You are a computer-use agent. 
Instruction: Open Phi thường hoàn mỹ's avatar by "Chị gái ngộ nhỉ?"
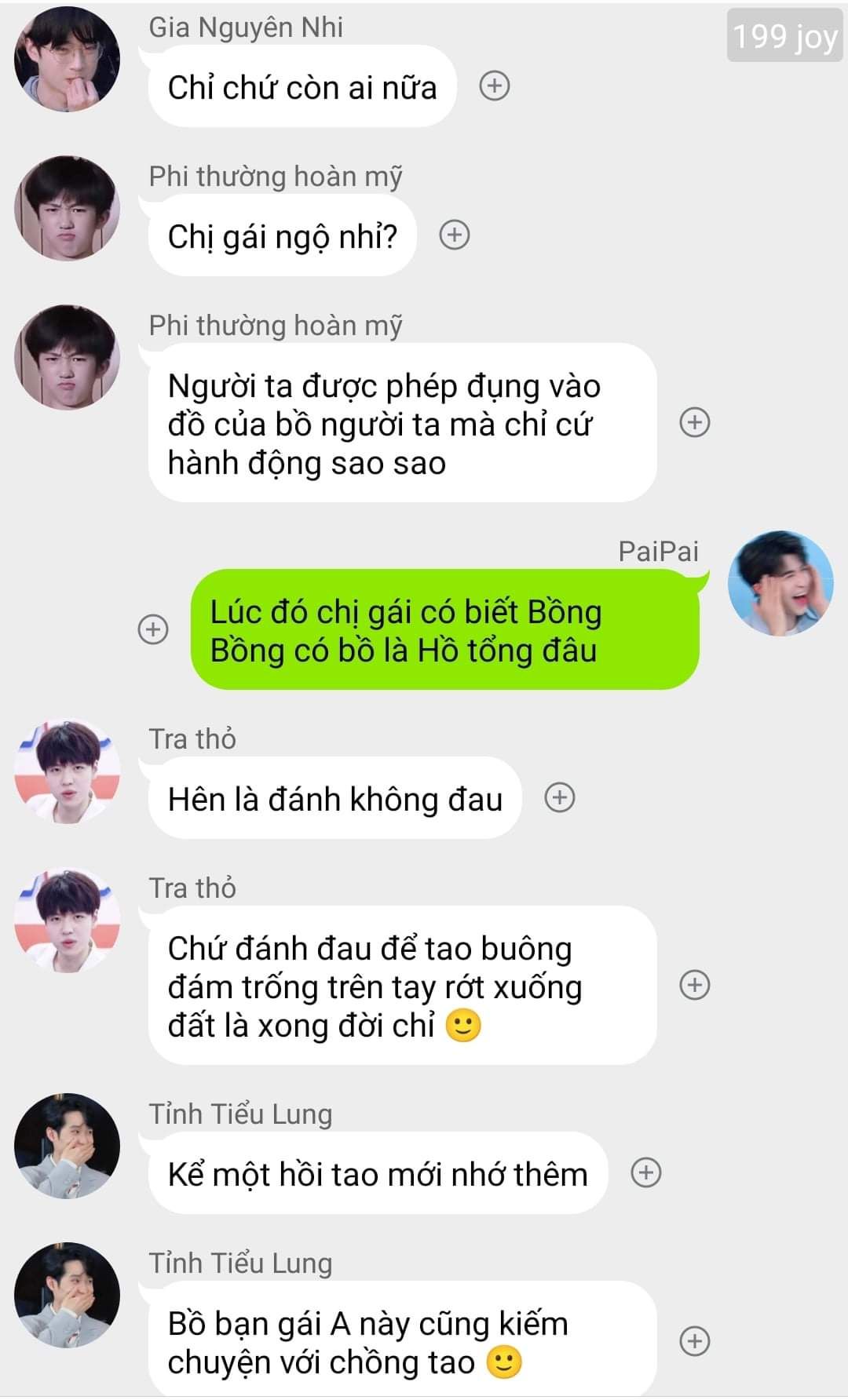tap(67, 208)
